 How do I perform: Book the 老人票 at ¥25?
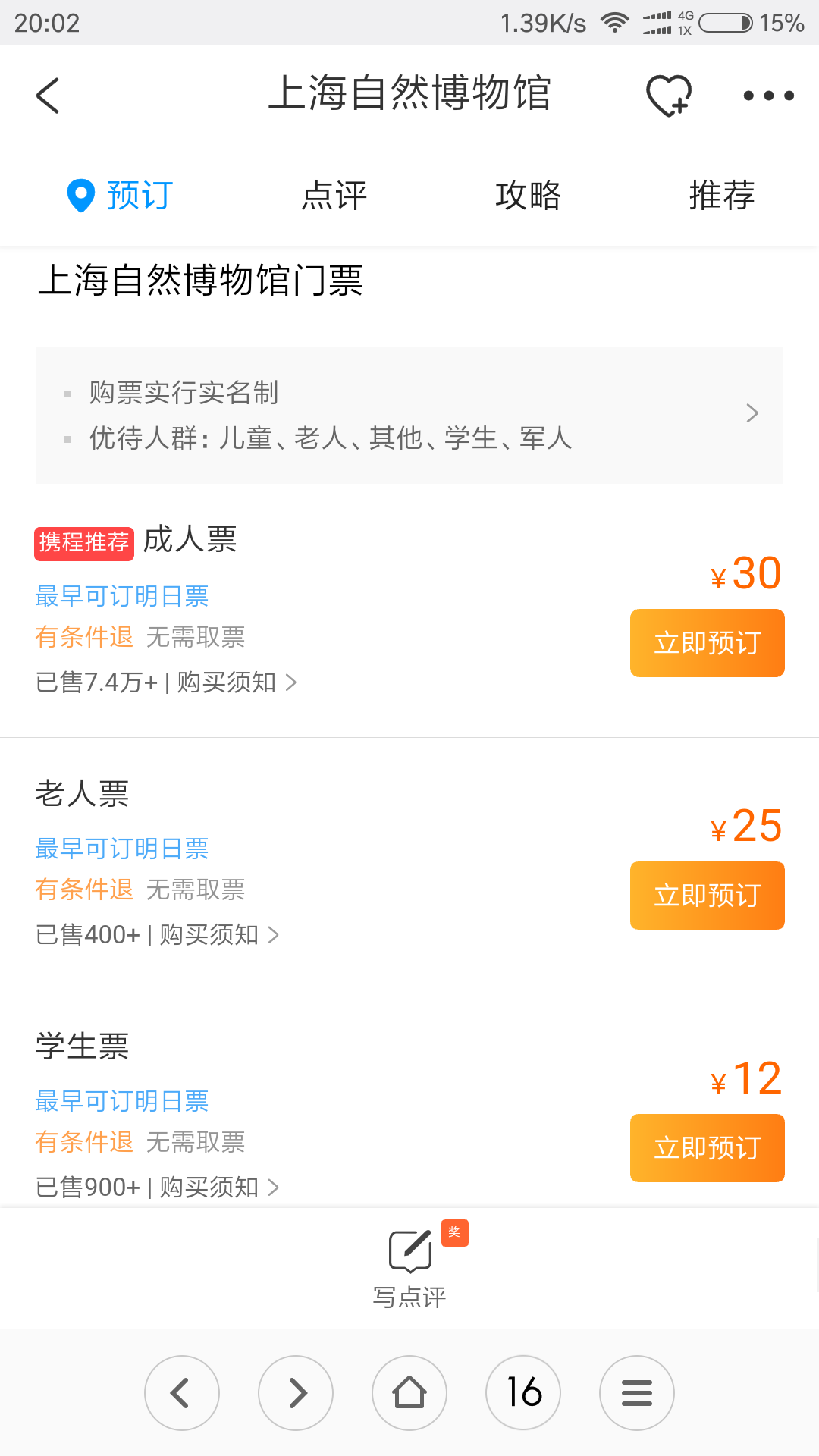707,896
